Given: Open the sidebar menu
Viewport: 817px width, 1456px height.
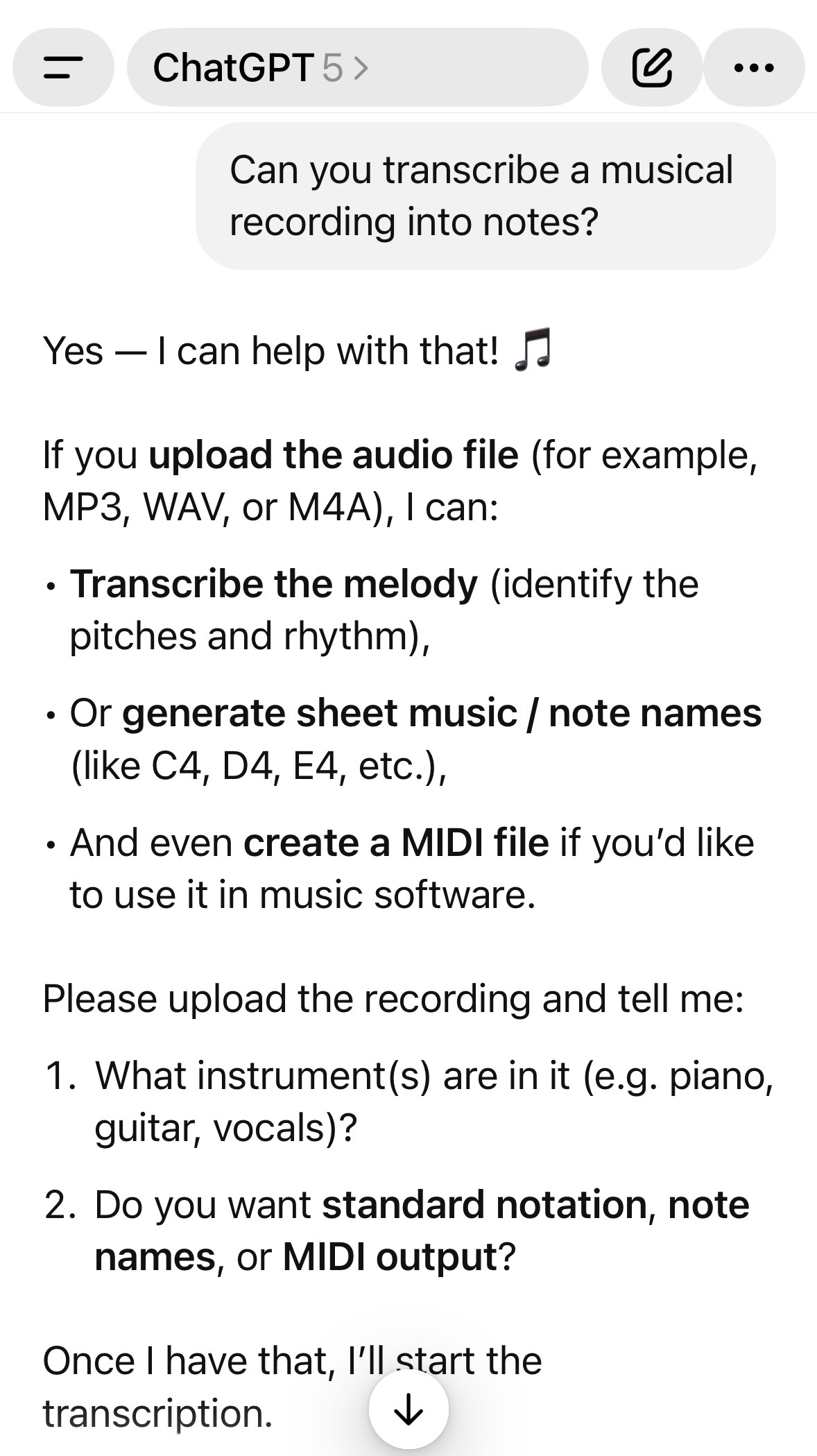Looking at the screenshot, I should [63, 67].
